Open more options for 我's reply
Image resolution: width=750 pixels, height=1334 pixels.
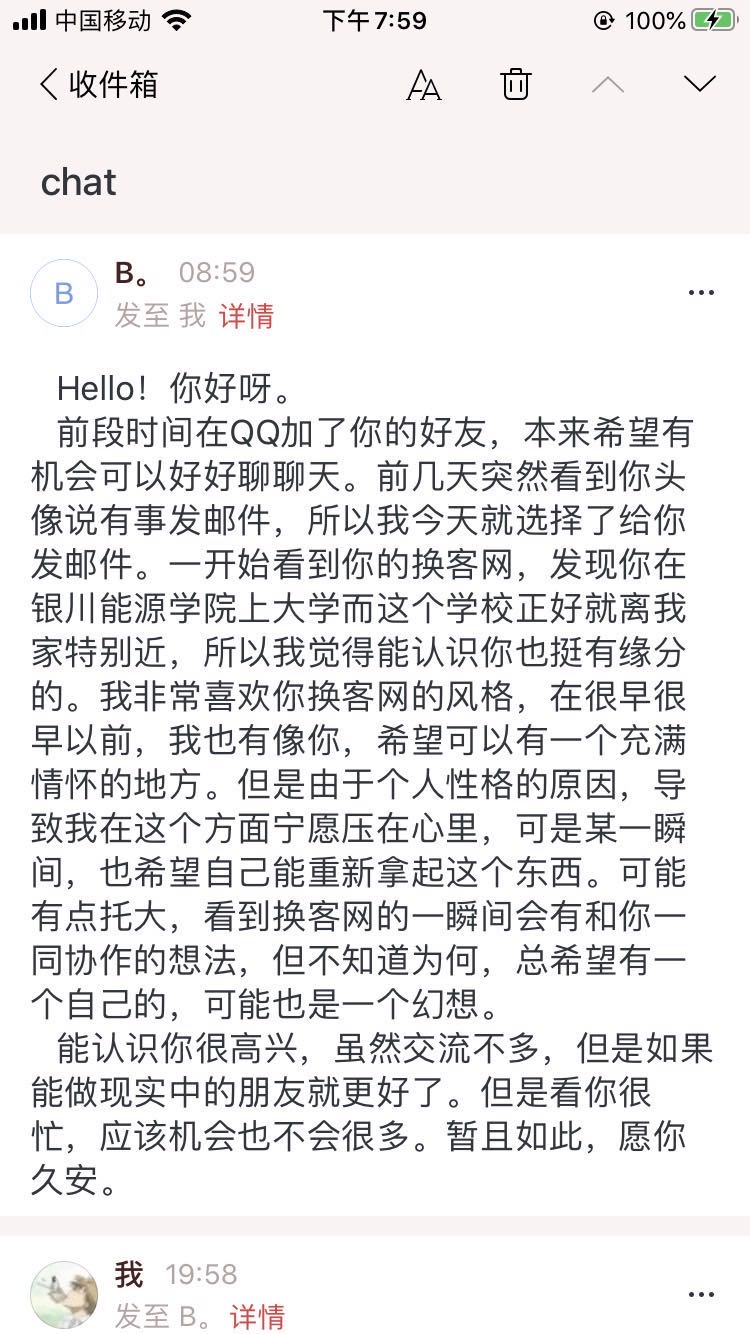click(x=701, y=1294)
